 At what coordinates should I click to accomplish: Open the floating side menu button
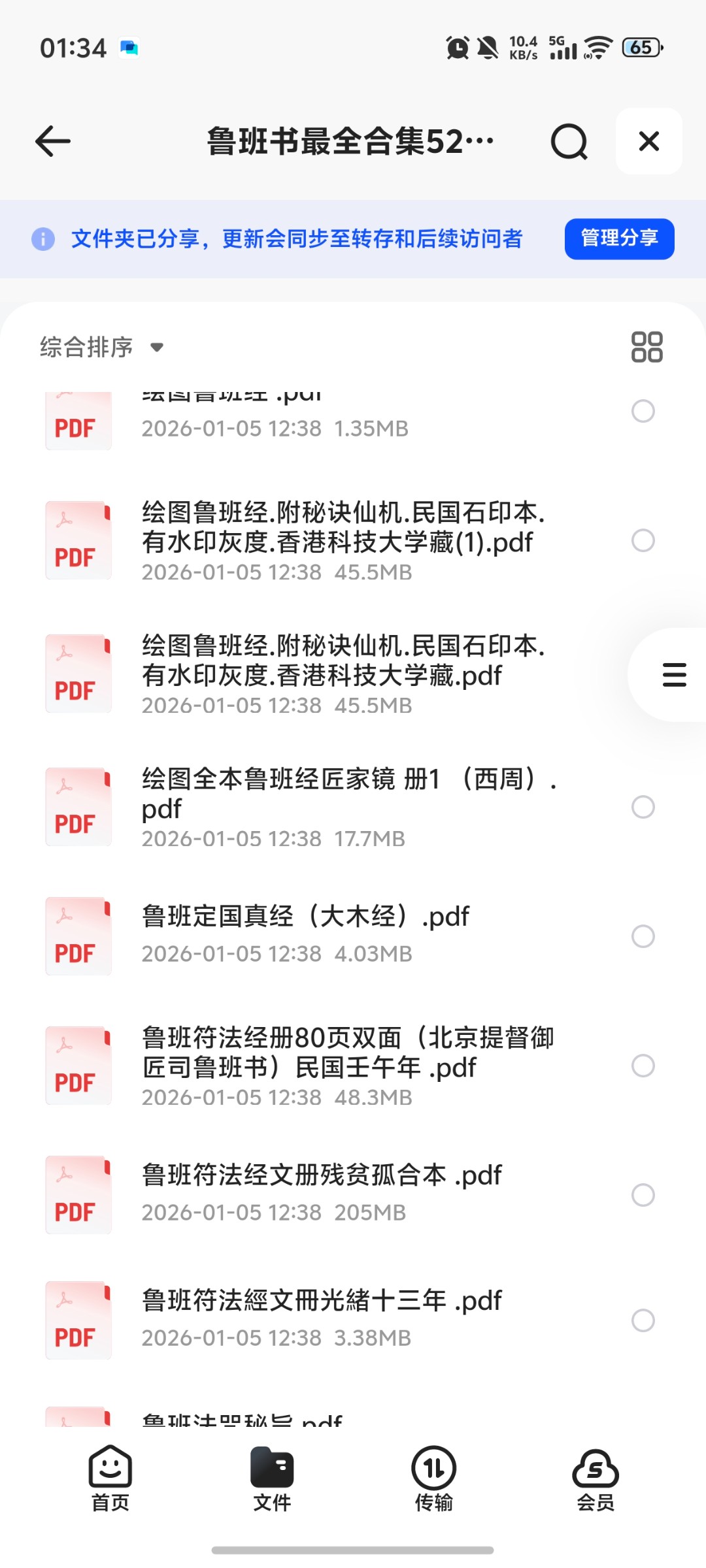673,675
